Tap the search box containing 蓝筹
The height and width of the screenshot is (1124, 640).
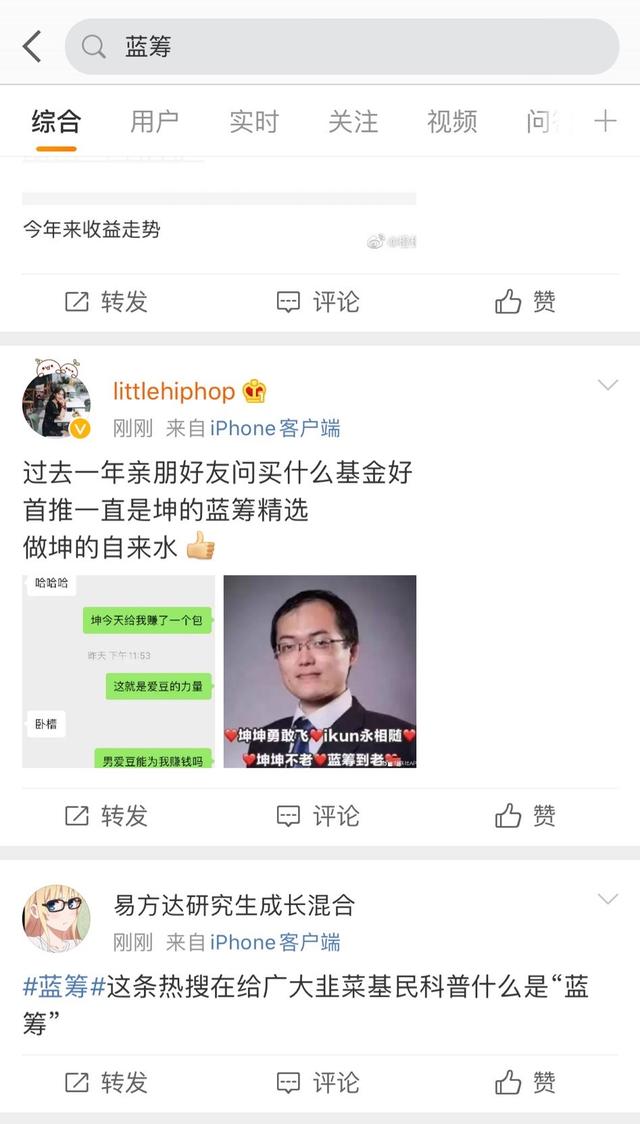click(x=342, y=46)
